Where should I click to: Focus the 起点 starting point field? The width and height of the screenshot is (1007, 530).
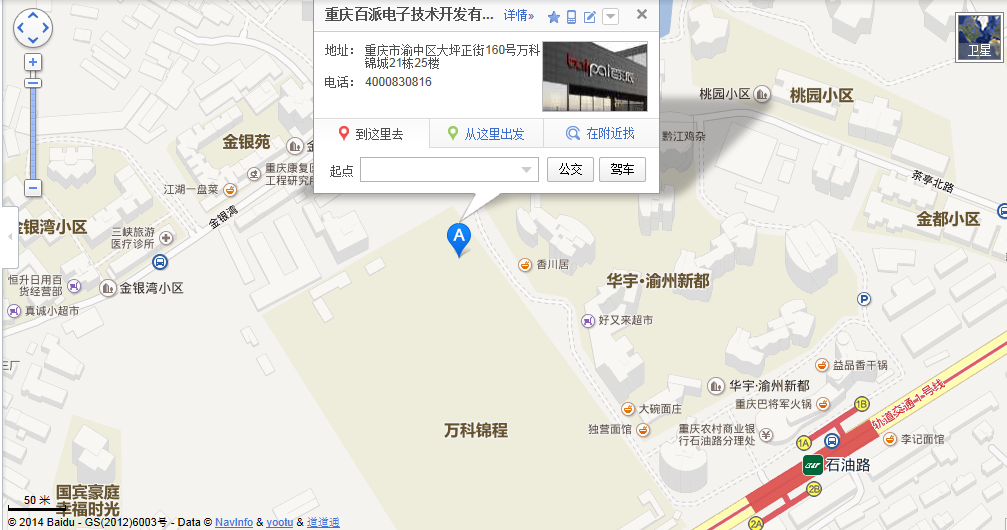tap(440, 170)
